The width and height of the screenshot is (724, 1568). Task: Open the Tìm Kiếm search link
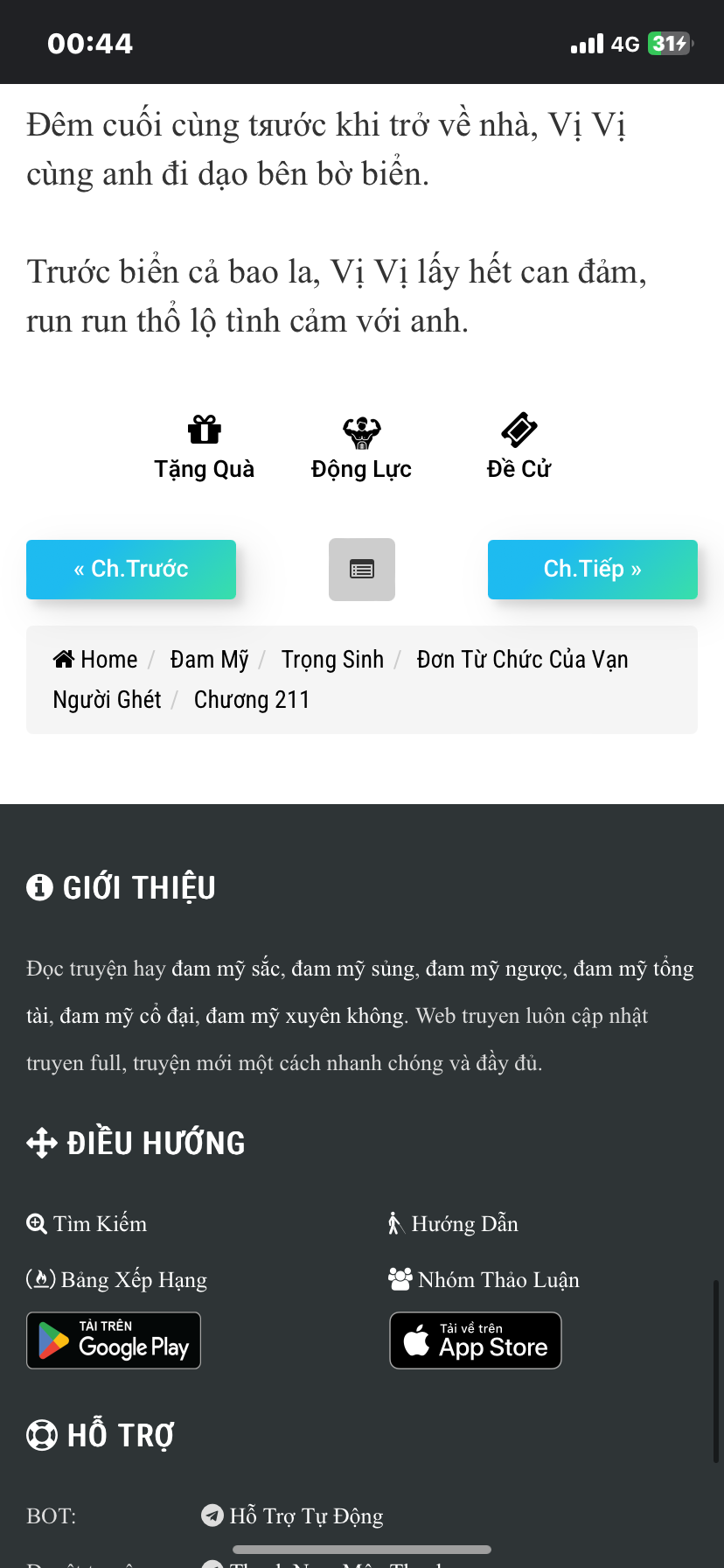pos(87,1223)
